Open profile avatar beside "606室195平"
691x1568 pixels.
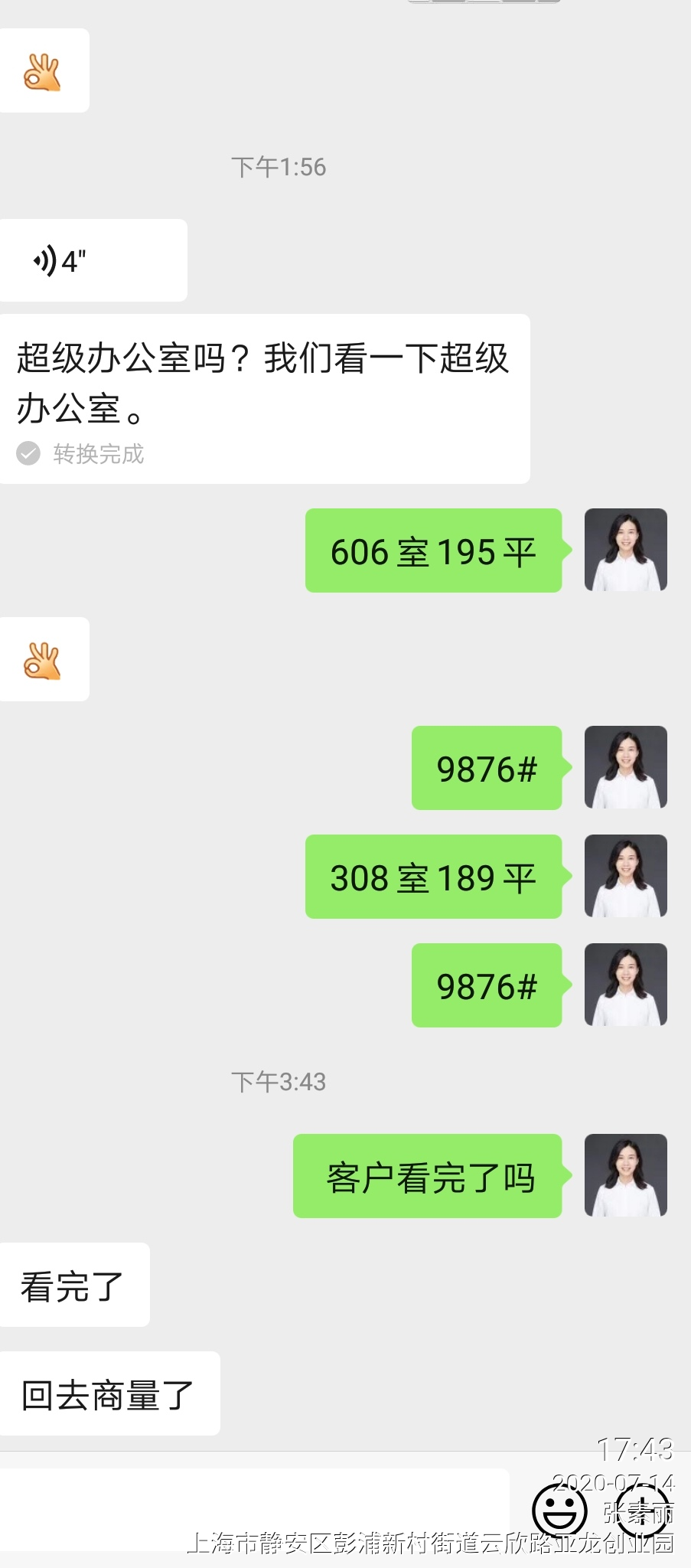coord(625,550)
